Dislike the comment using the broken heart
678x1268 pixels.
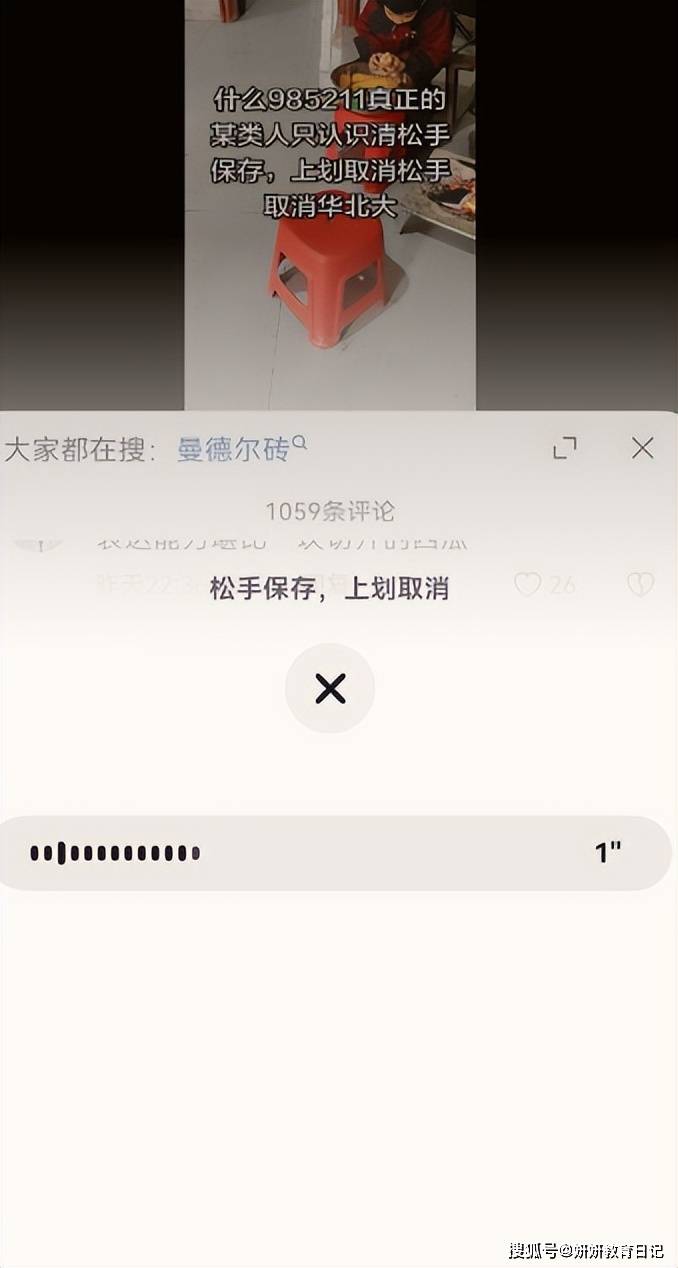[x=640, y=585]
